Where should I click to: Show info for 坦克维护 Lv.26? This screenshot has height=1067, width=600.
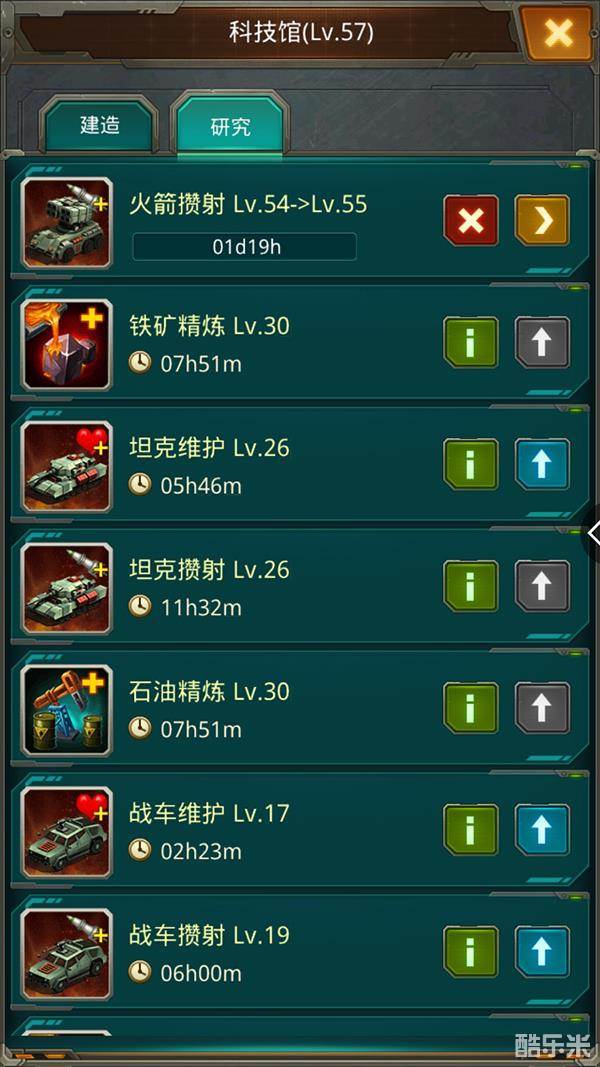(471, 465)
